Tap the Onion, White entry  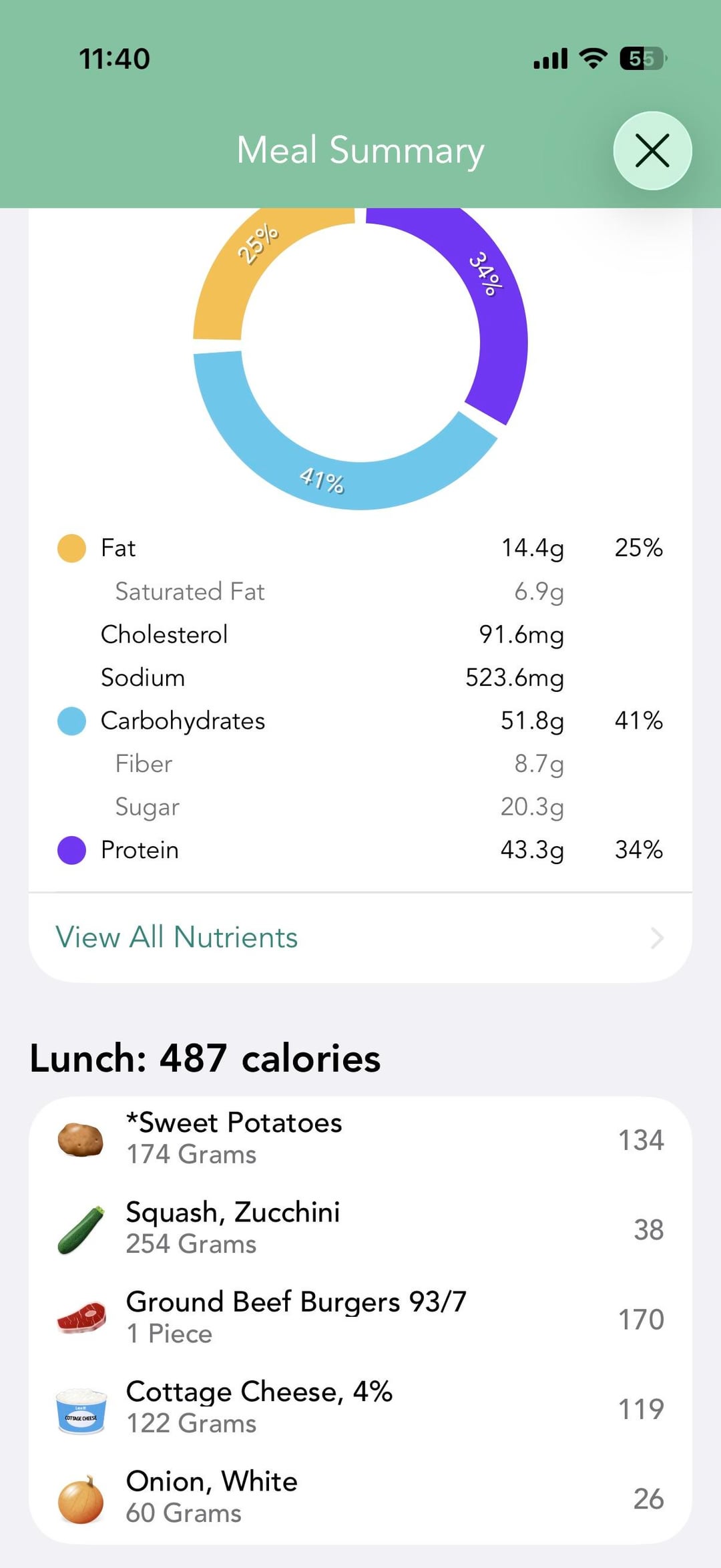click(359, 1497)
